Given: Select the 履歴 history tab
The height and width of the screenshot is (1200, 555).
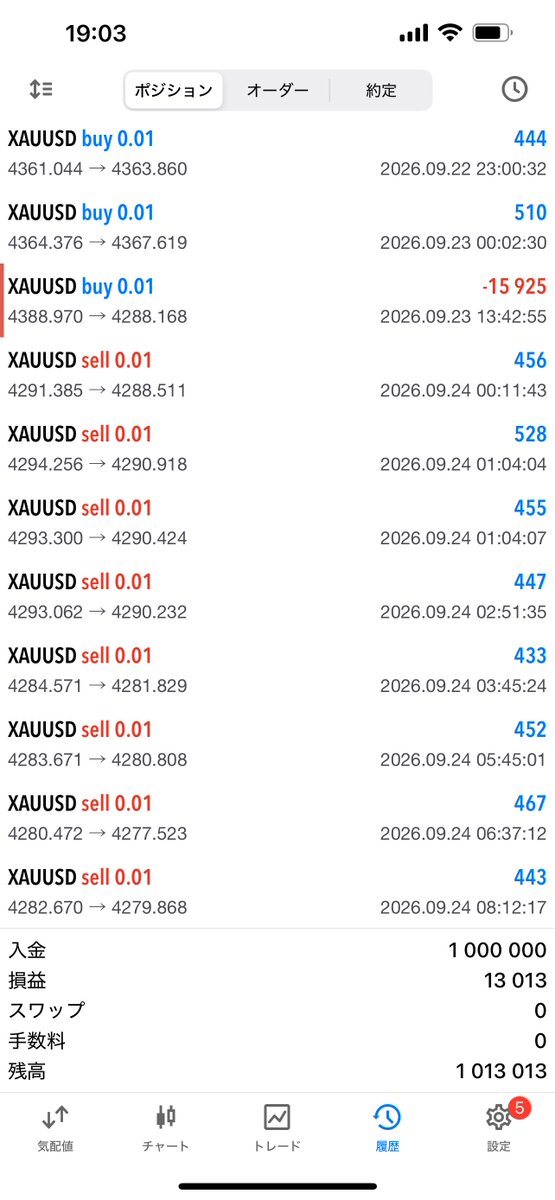Looking at the screenshot, I should (387, 1127).
